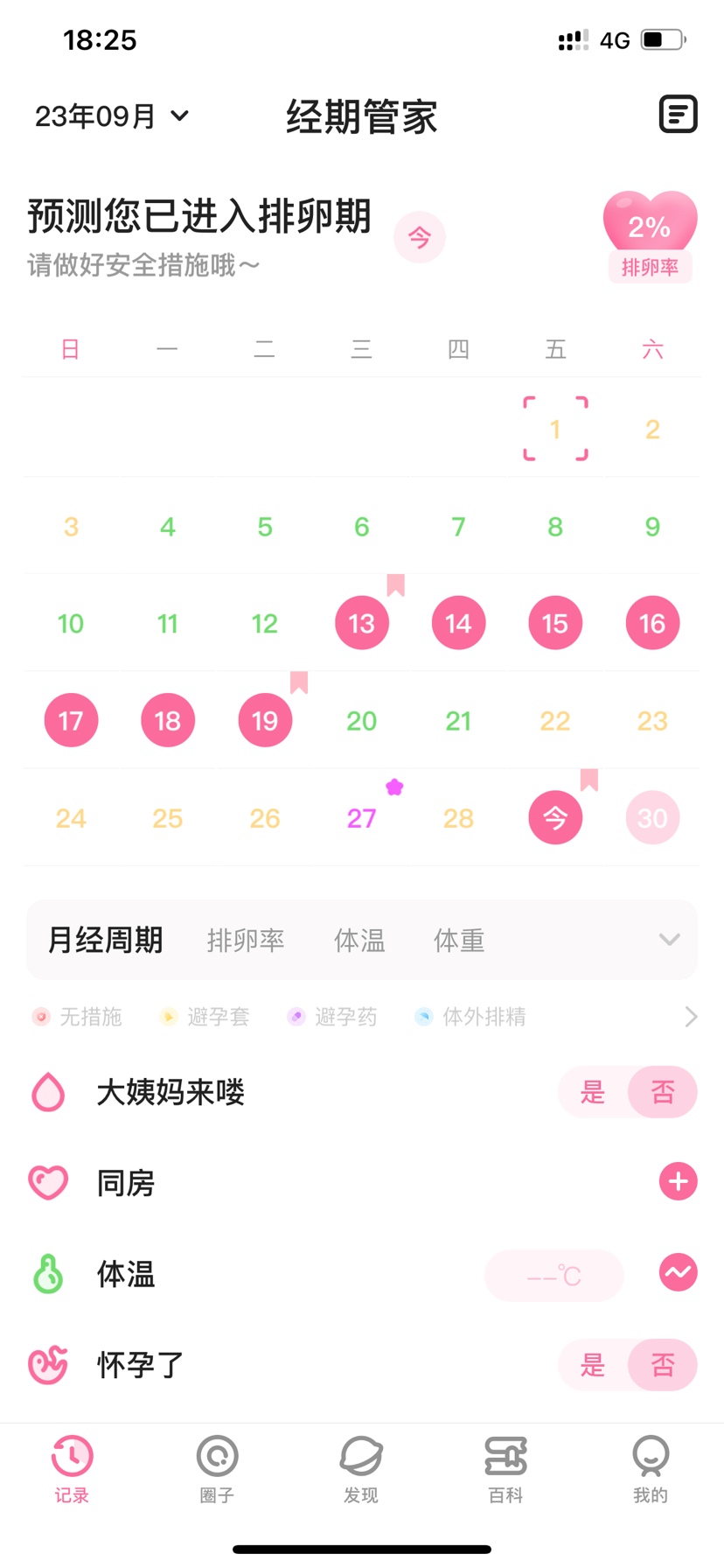Mark 是 for 怀孕了
The height and width of the screenshot is (1568, 724).
pyautogui.click(x=593, y=1365)
